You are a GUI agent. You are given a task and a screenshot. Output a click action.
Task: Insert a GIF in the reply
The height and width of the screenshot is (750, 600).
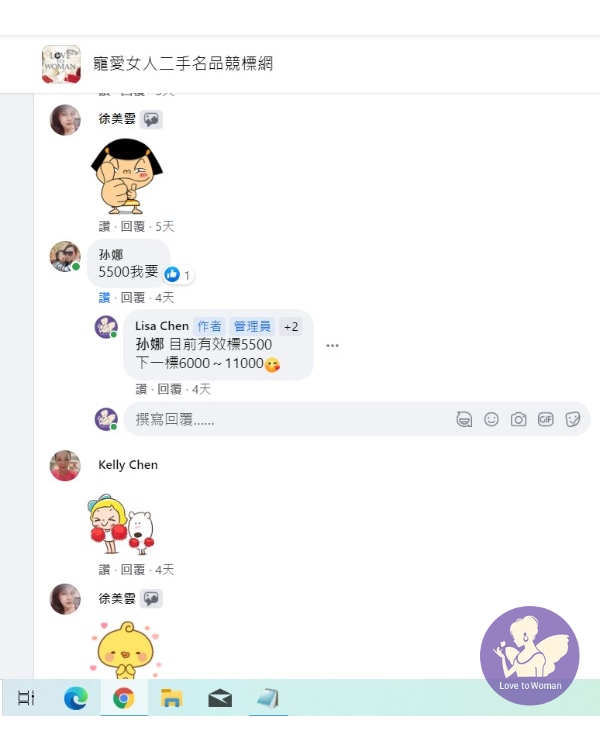(x=545, y=420)
